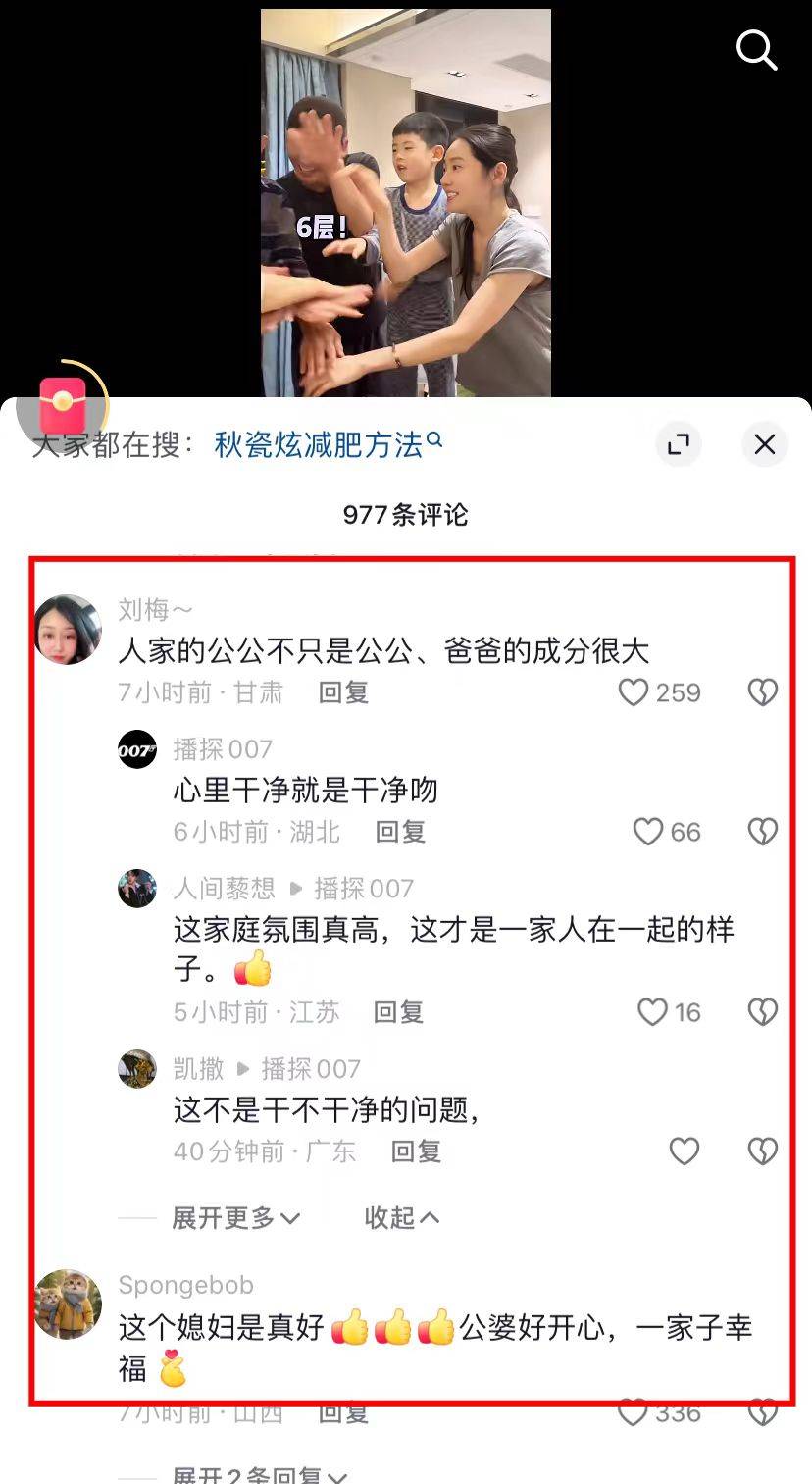Expand more replies with 展开更多
Viewport: 812px width, 1484px height.
[x=235, y=1218]
